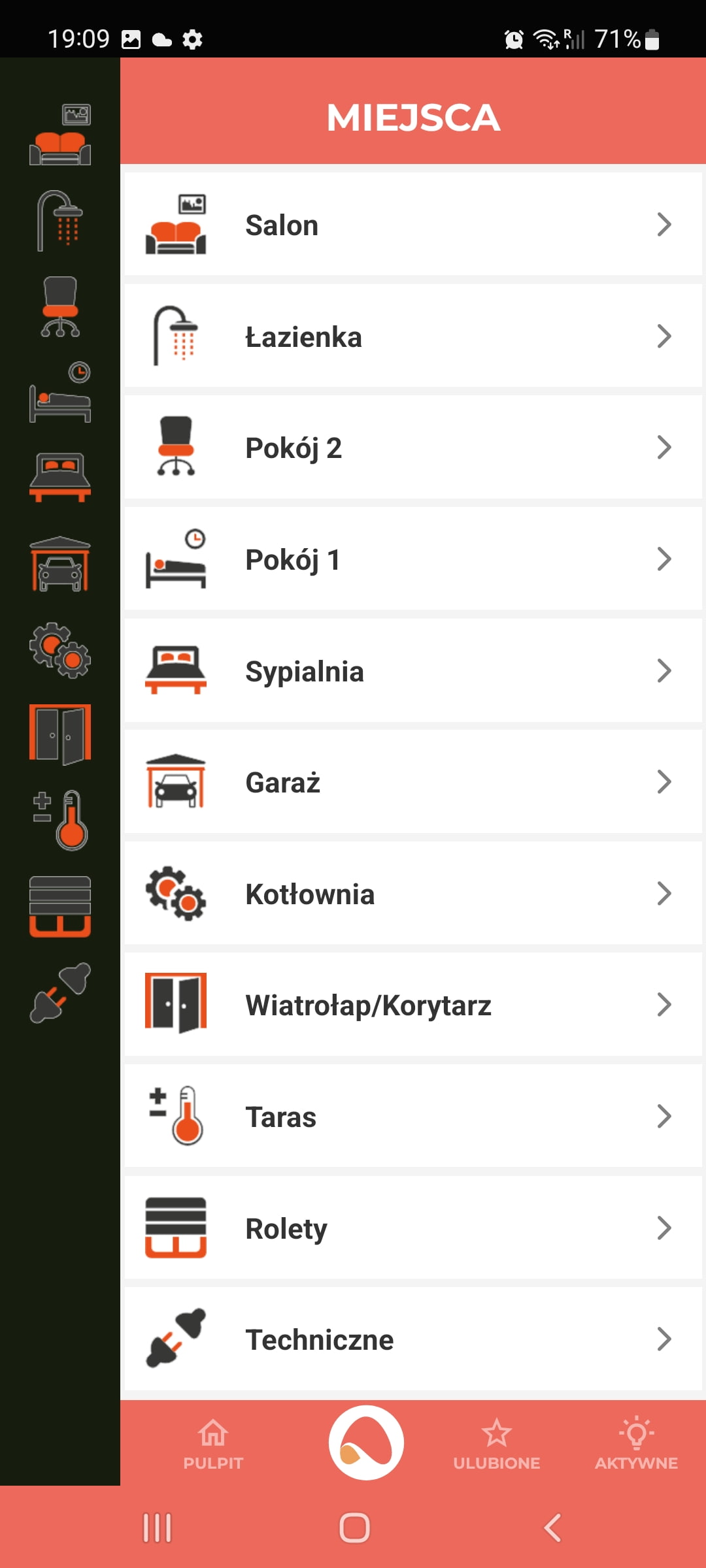Open Rolety blinds section
Screen dimensions: 706x1568
412,1228
